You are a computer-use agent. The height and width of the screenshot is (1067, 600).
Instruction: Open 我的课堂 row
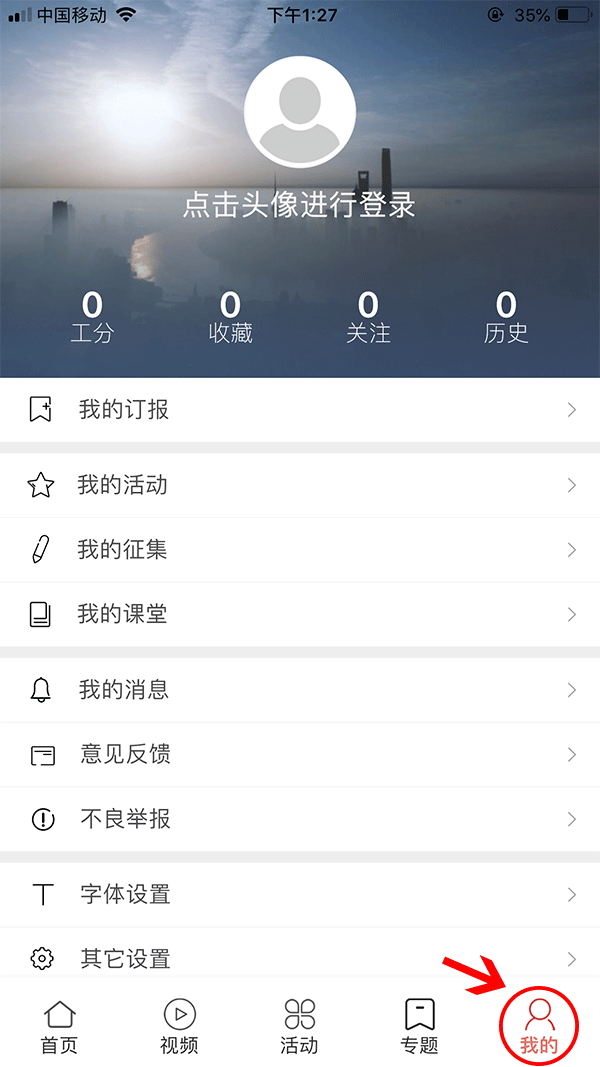pos(300,614)
